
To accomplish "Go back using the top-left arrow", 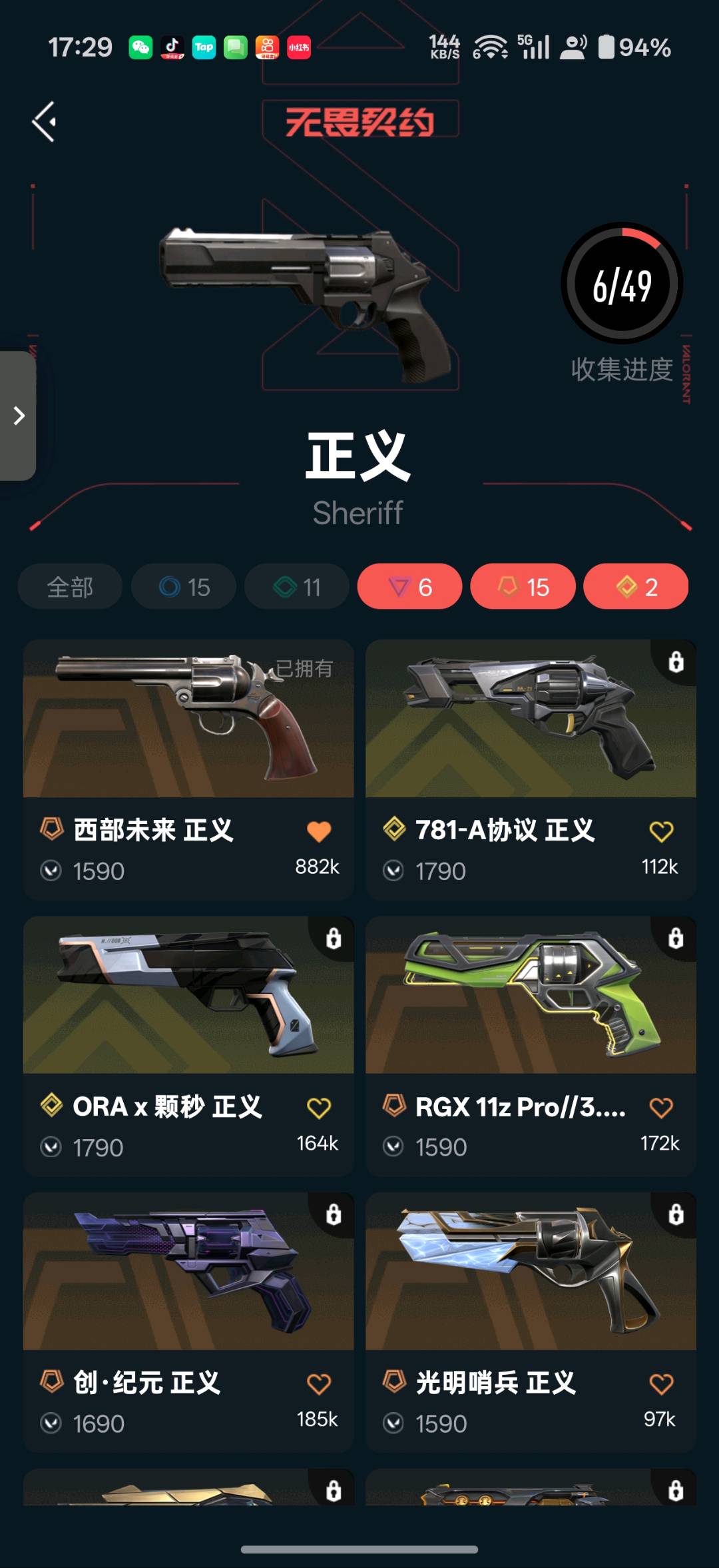I will click(x=45, y=122).
